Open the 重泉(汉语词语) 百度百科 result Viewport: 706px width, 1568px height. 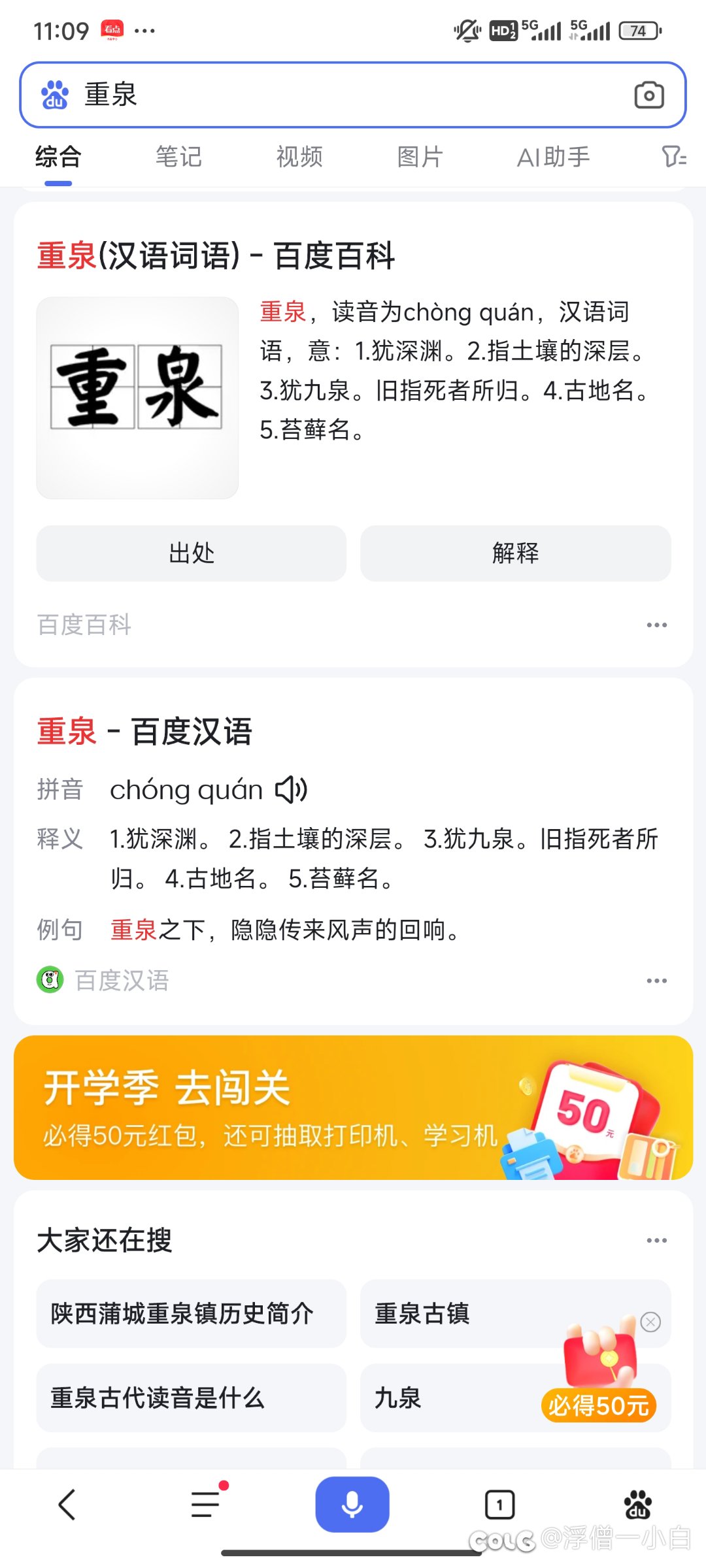point(216,255)
